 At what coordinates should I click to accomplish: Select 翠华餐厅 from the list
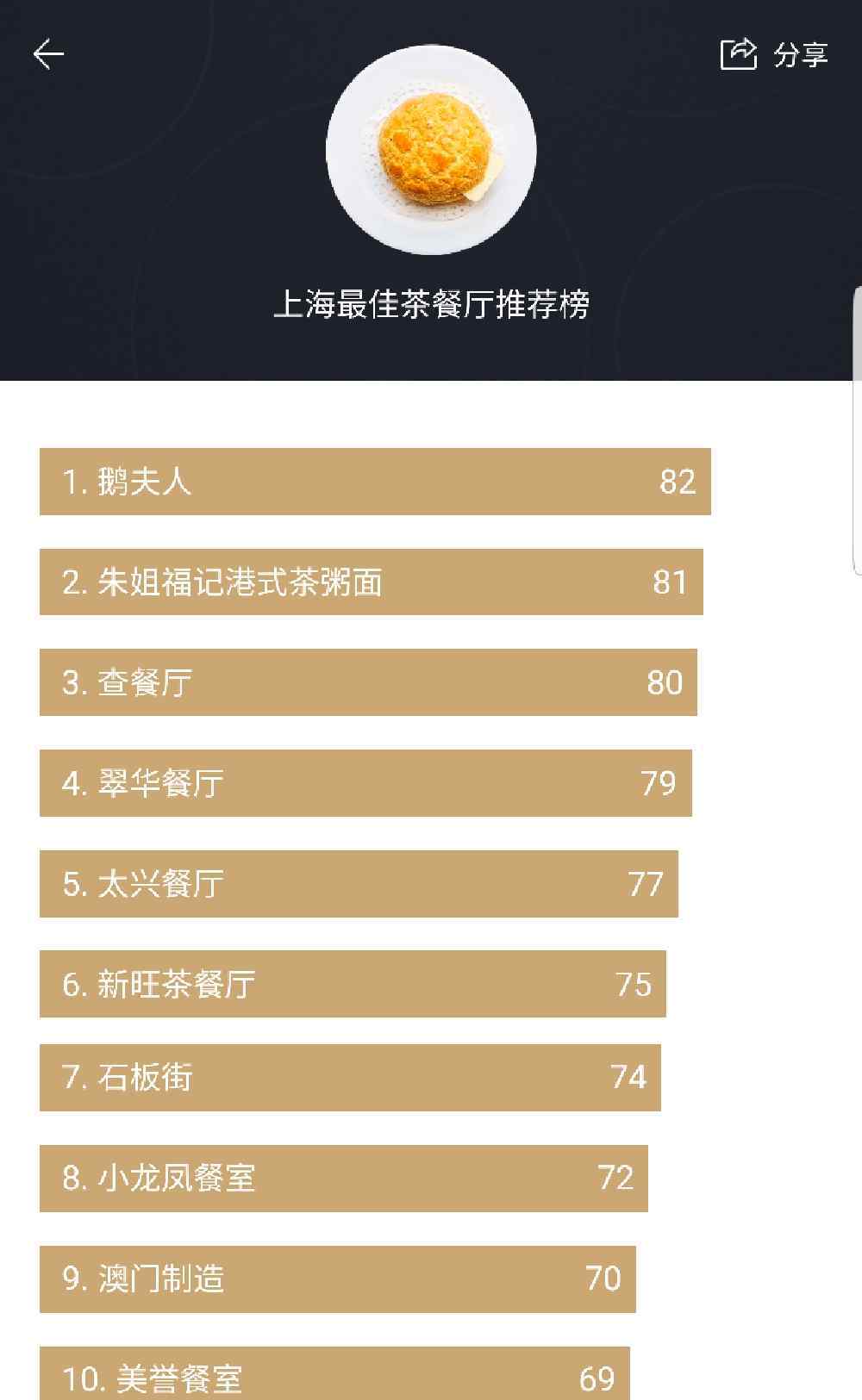(365, 783)
